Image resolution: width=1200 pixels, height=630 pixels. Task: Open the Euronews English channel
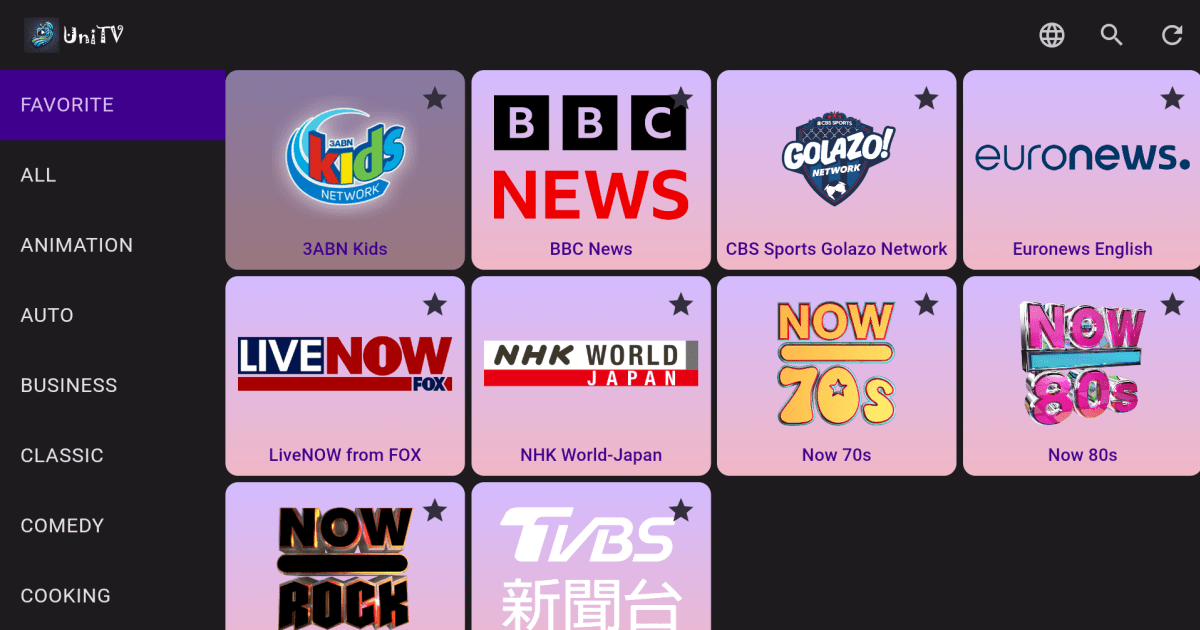pyautogui.click(x=1082, y=170)
